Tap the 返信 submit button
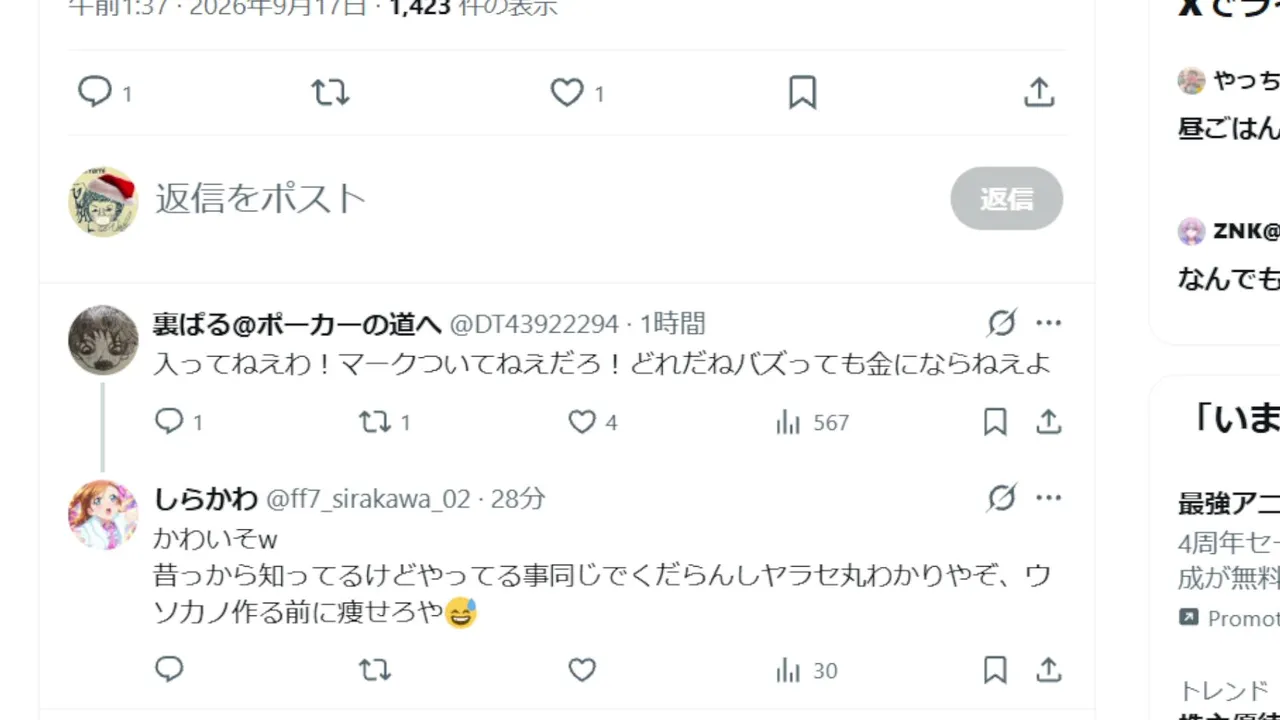Viewport: 1280px width, 720px height. point(1006,198)
